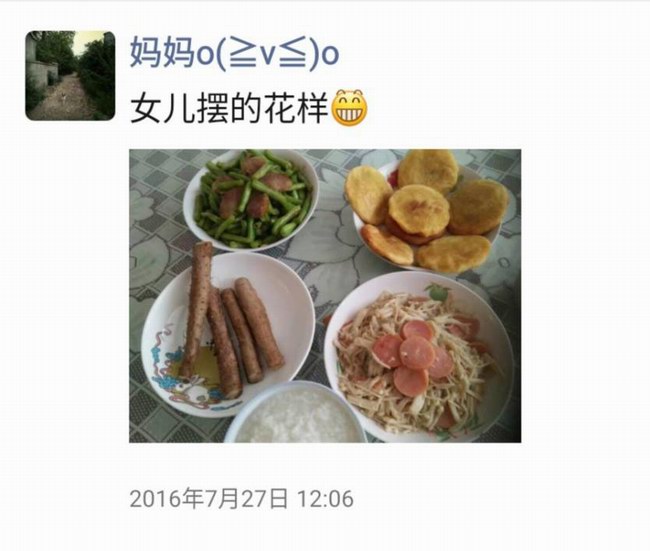Viewport: 650px width, 551px height.
Task: Open the 妈妈o(≧v≦)o profile name link
Action: coord(235,53)
